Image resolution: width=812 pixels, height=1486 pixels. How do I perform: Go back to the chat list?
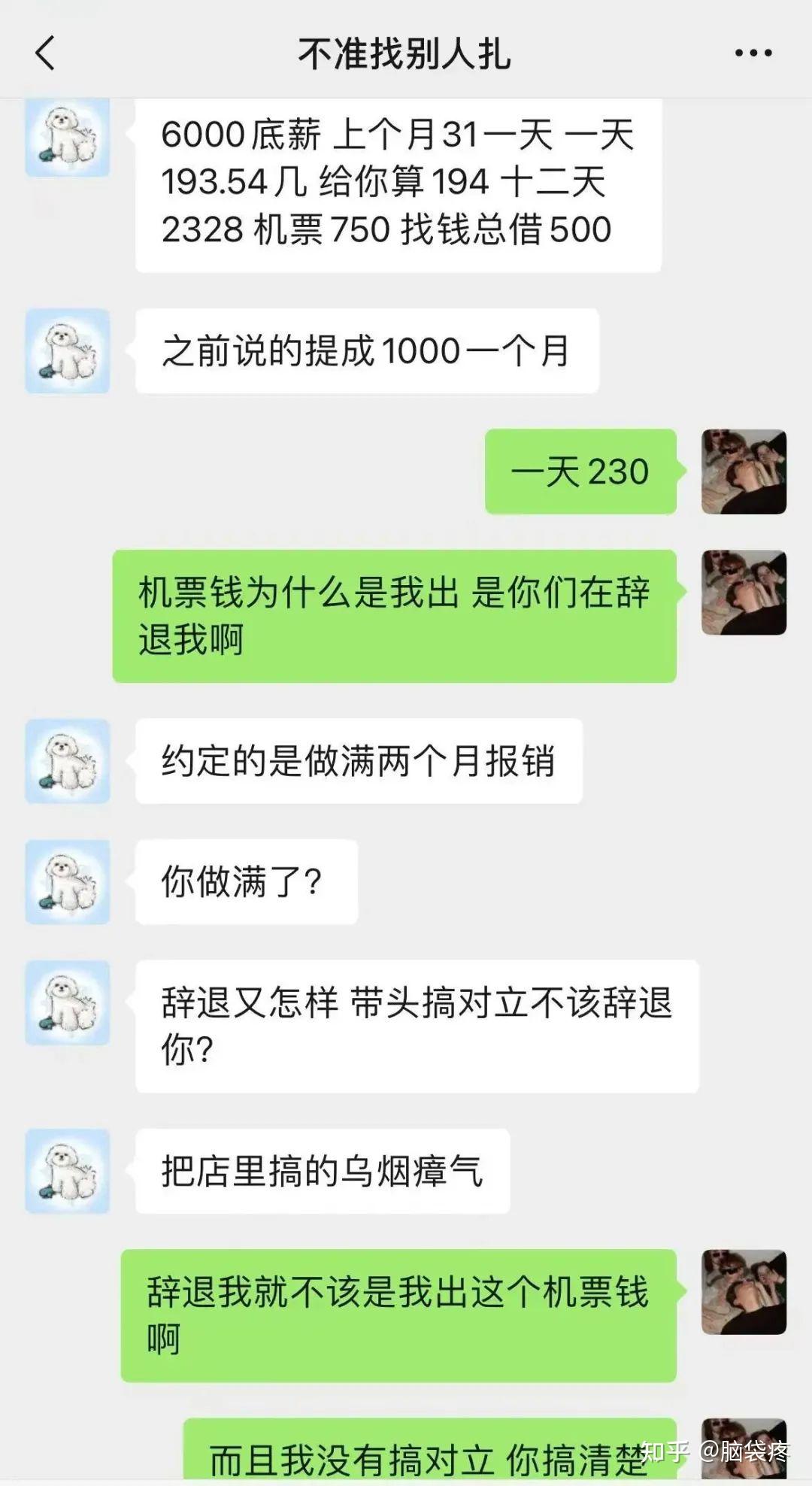pos(45,54)
